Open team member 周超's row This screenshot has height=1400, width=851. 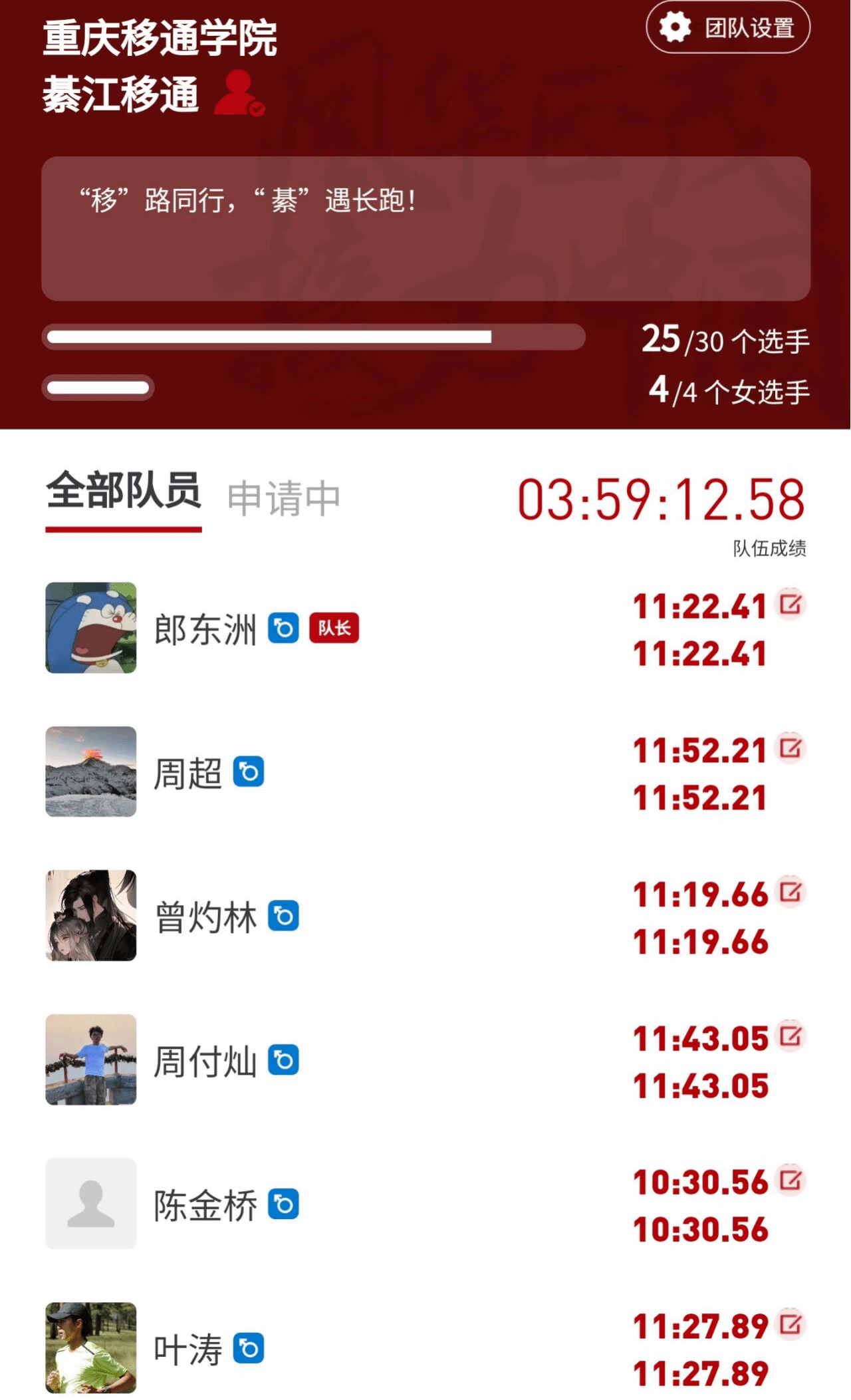tap(187, 773)
